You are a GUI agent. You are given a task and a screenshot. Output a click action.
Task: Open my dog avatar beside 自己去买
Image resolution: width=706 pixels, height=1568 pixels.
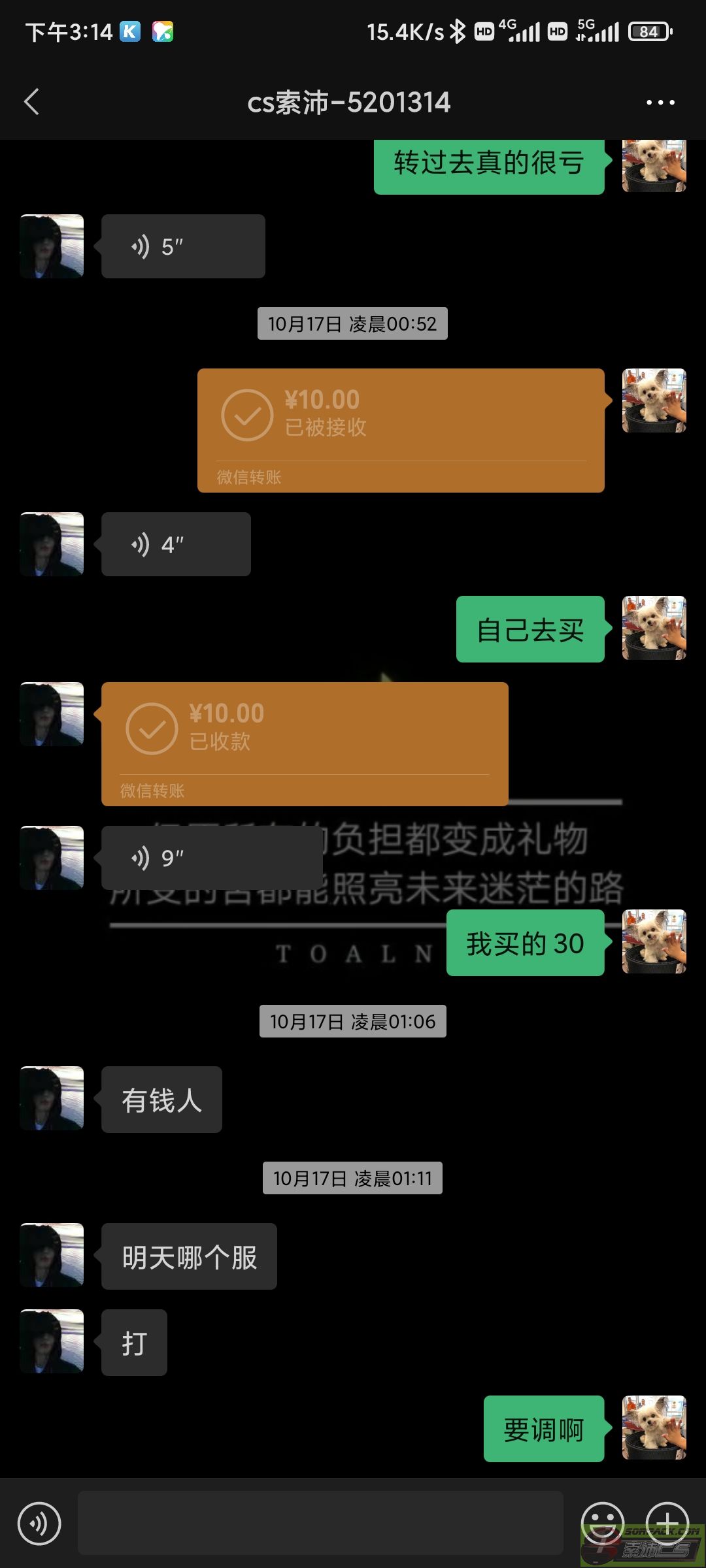tap(654, 628)
